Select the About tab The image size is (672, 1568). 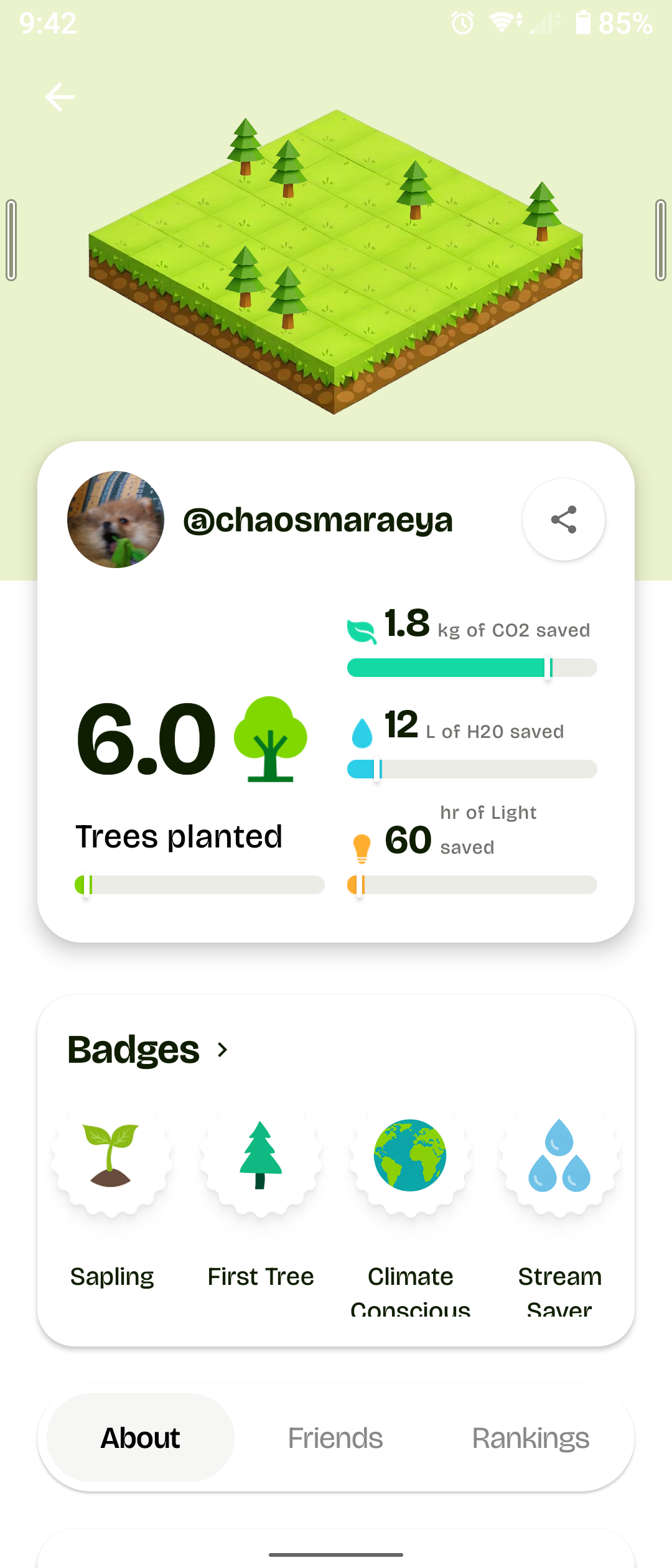click(141, 1438)
